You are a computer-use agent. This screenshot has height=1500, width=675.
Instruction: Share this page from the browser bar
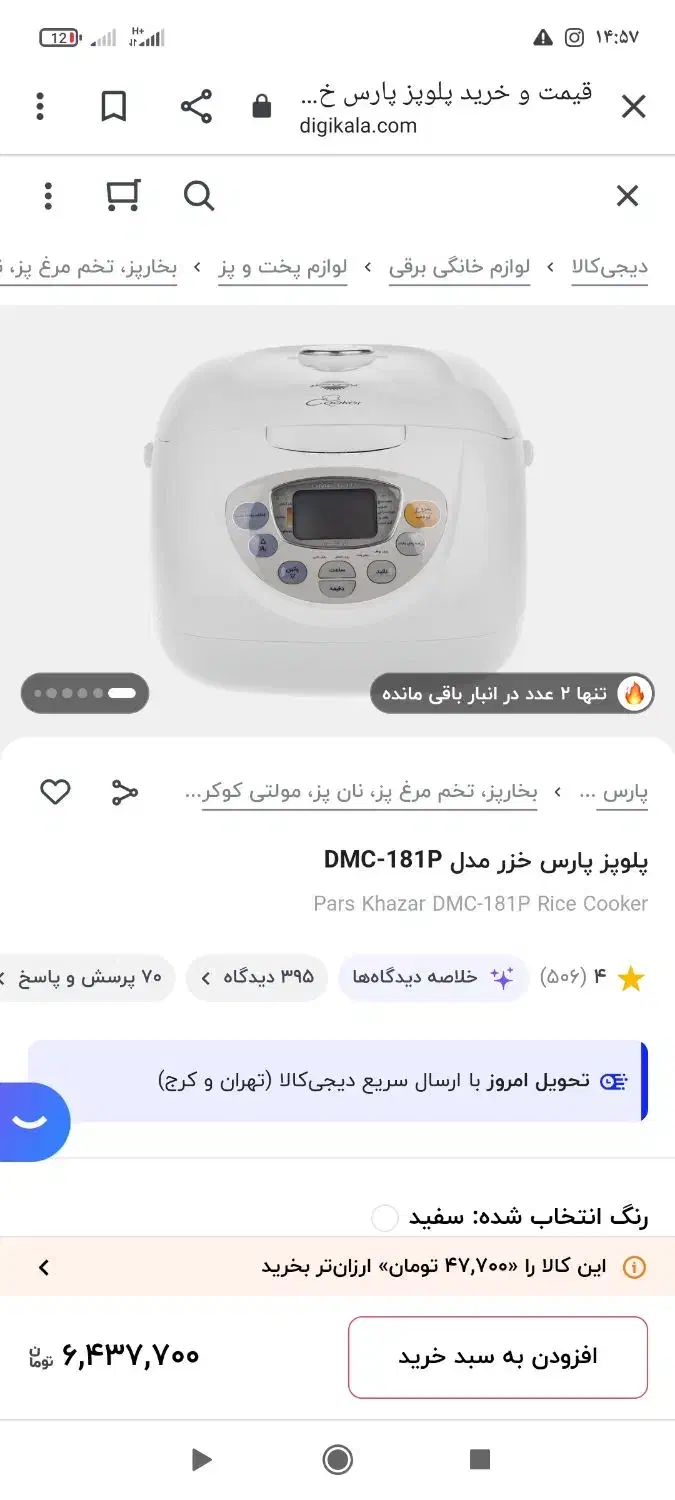point(196,107)
